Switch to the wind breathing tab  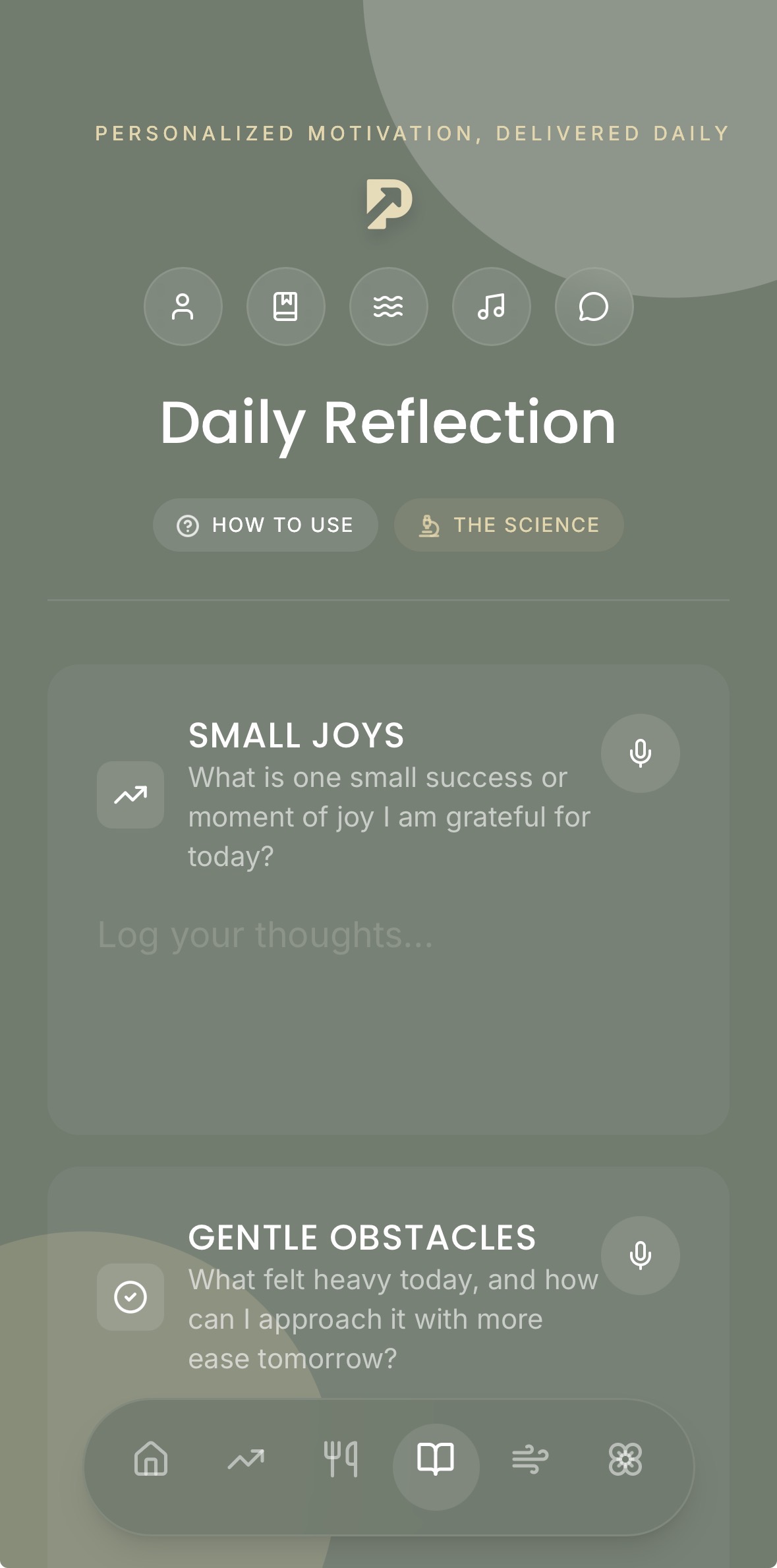tap(531, 1459)
